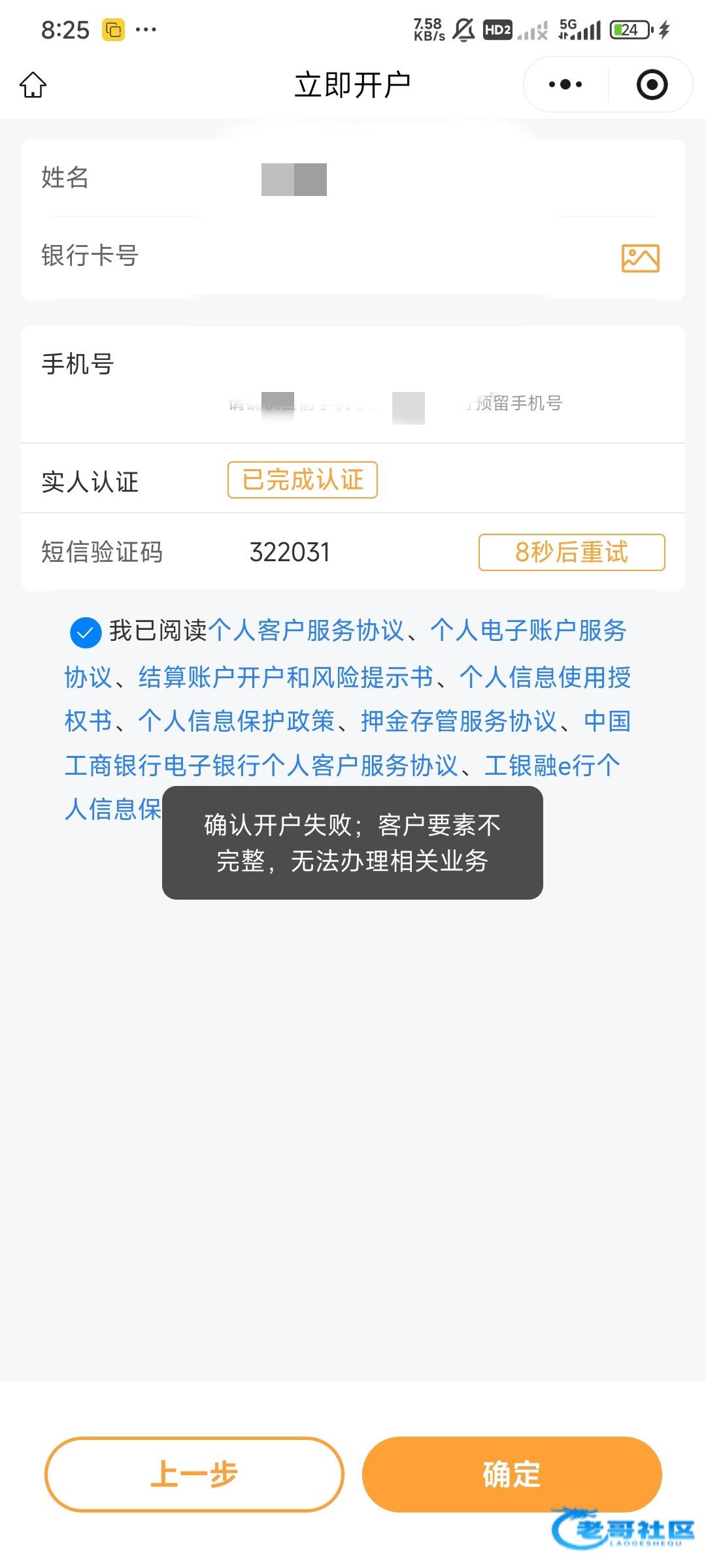Viewport: 706px width, 1568px height.
Task: Scan the bank card with the image icon
Action: [x=640, y=258]
